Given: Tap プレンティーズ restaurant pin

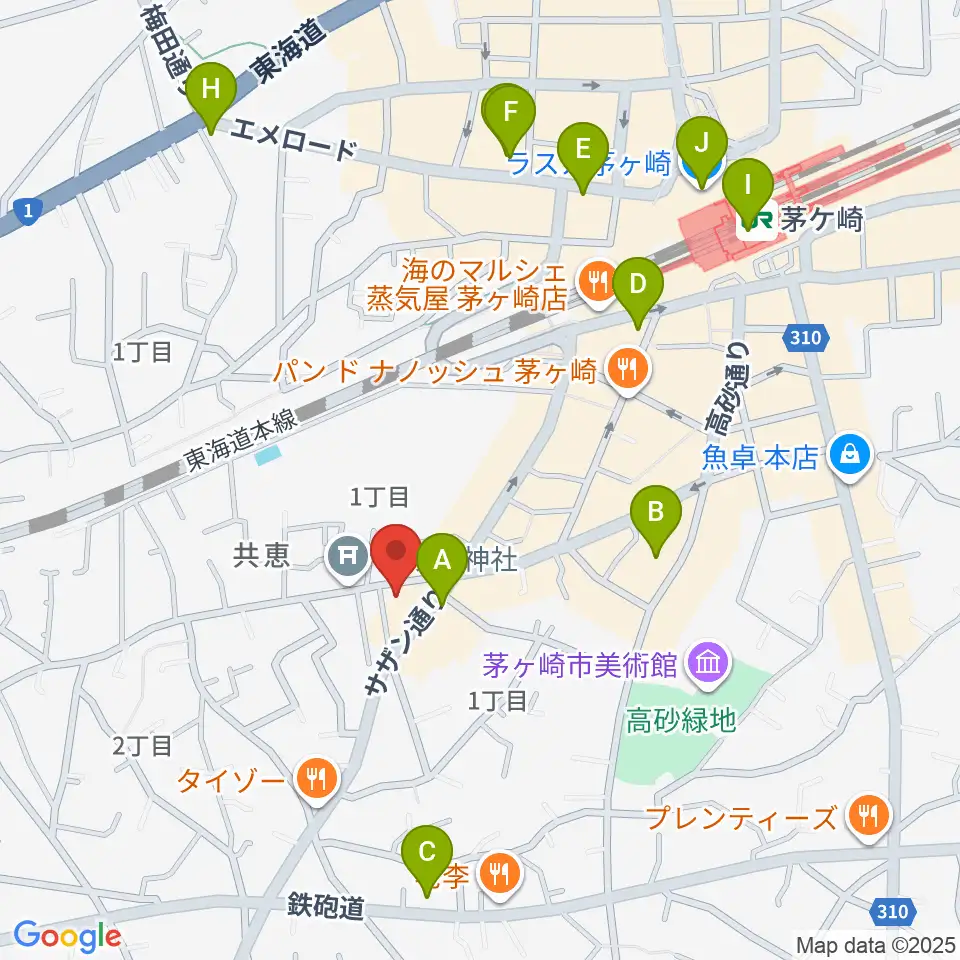Looking at the screenshot, I should pos(869,818).
